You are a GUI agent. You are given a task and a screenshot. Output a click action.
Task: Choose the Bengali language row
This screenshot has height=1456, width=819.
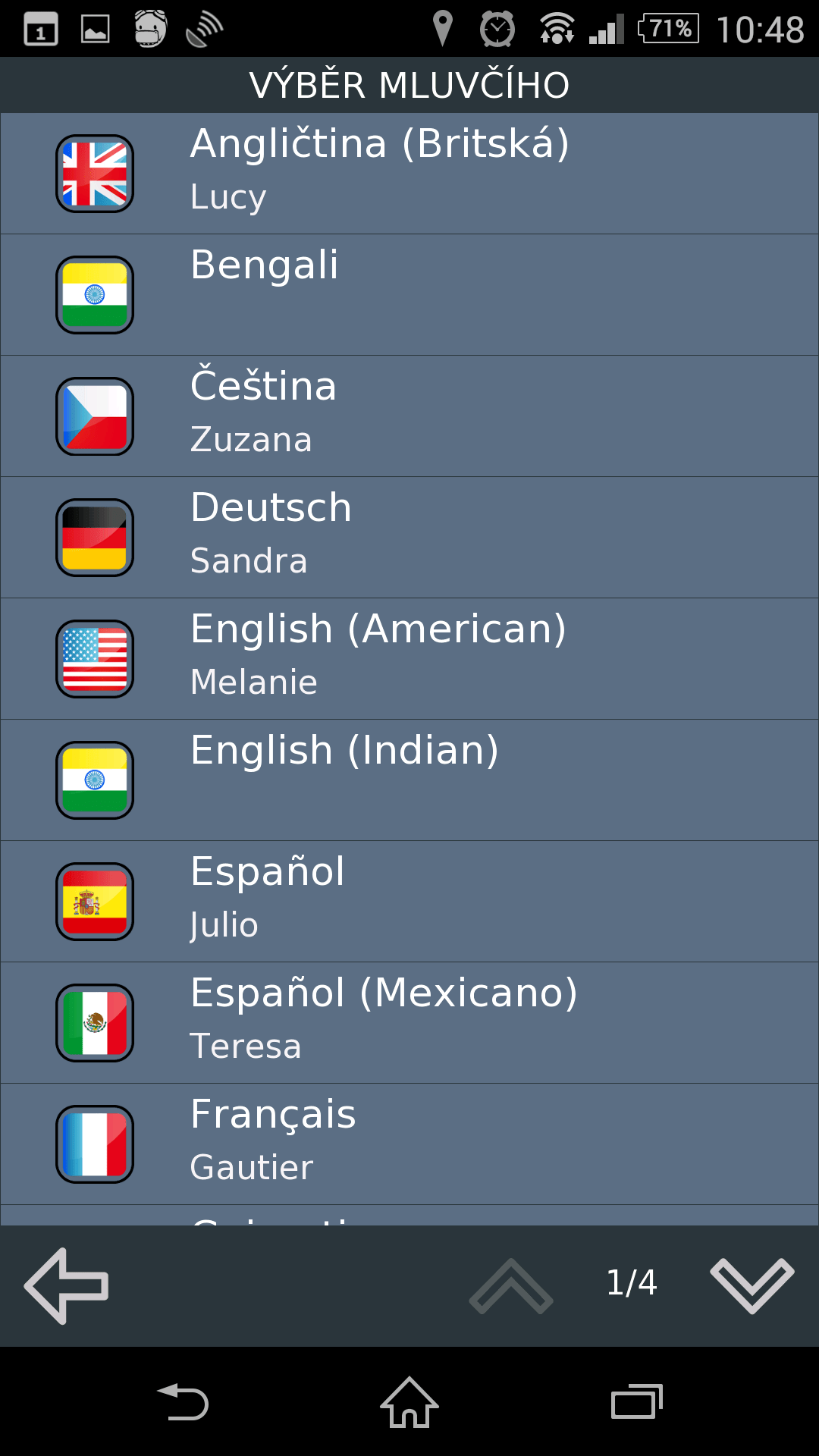[409, 295]
